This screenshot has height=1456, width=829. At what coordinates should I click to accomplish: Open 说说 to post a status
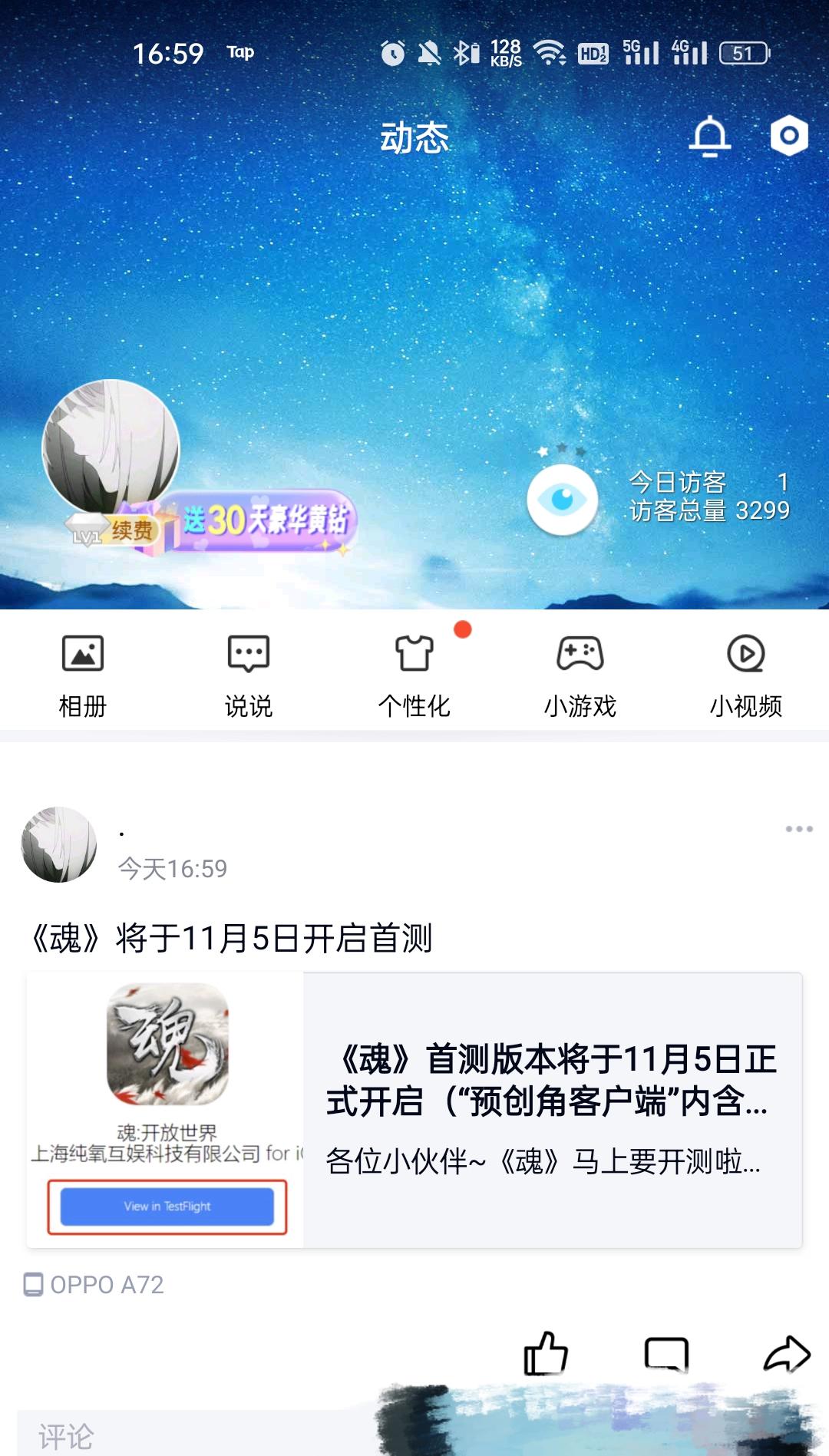249,672
